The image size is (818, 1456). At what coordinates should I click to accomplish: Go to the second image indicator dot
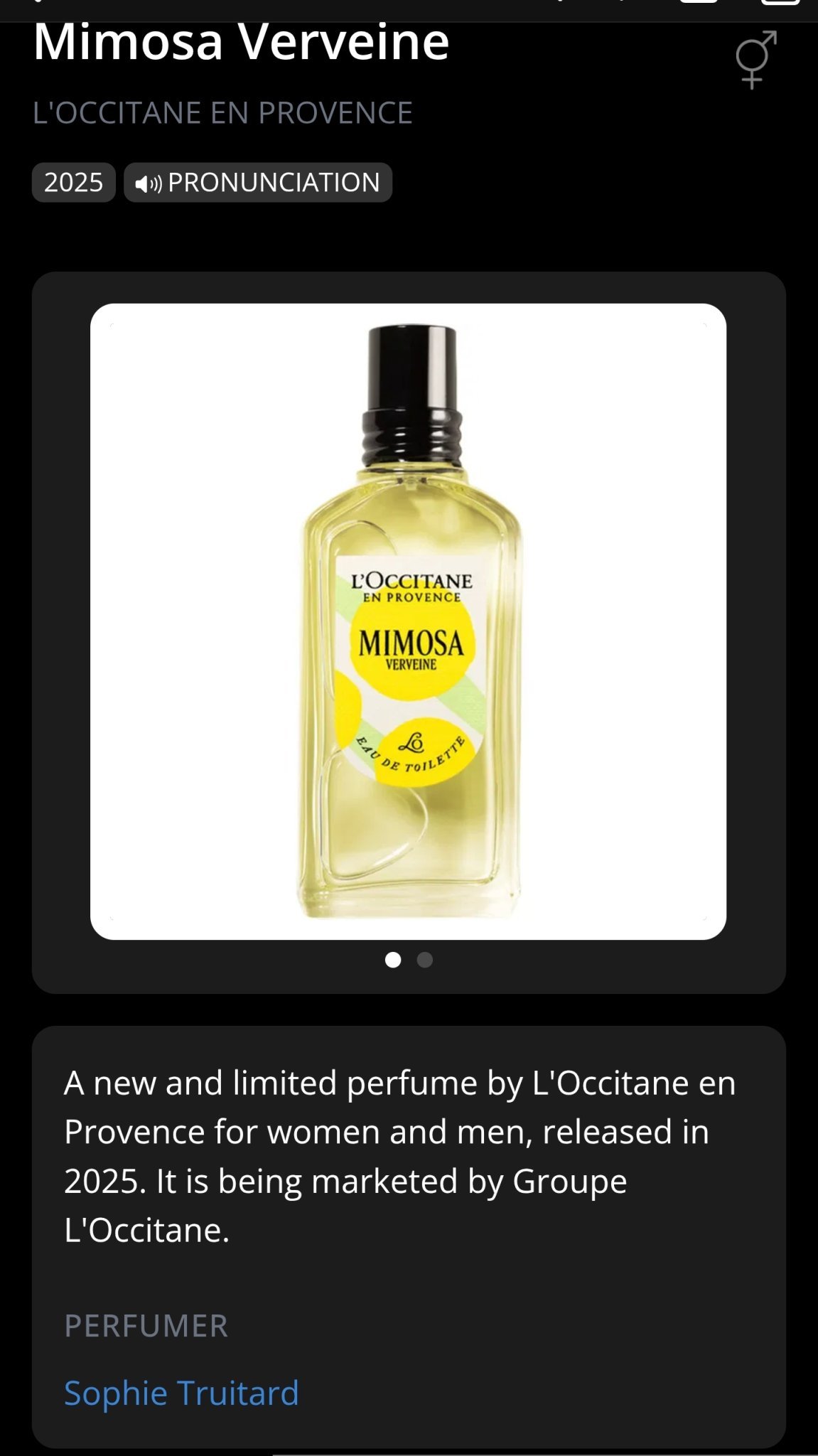(425, 960)
